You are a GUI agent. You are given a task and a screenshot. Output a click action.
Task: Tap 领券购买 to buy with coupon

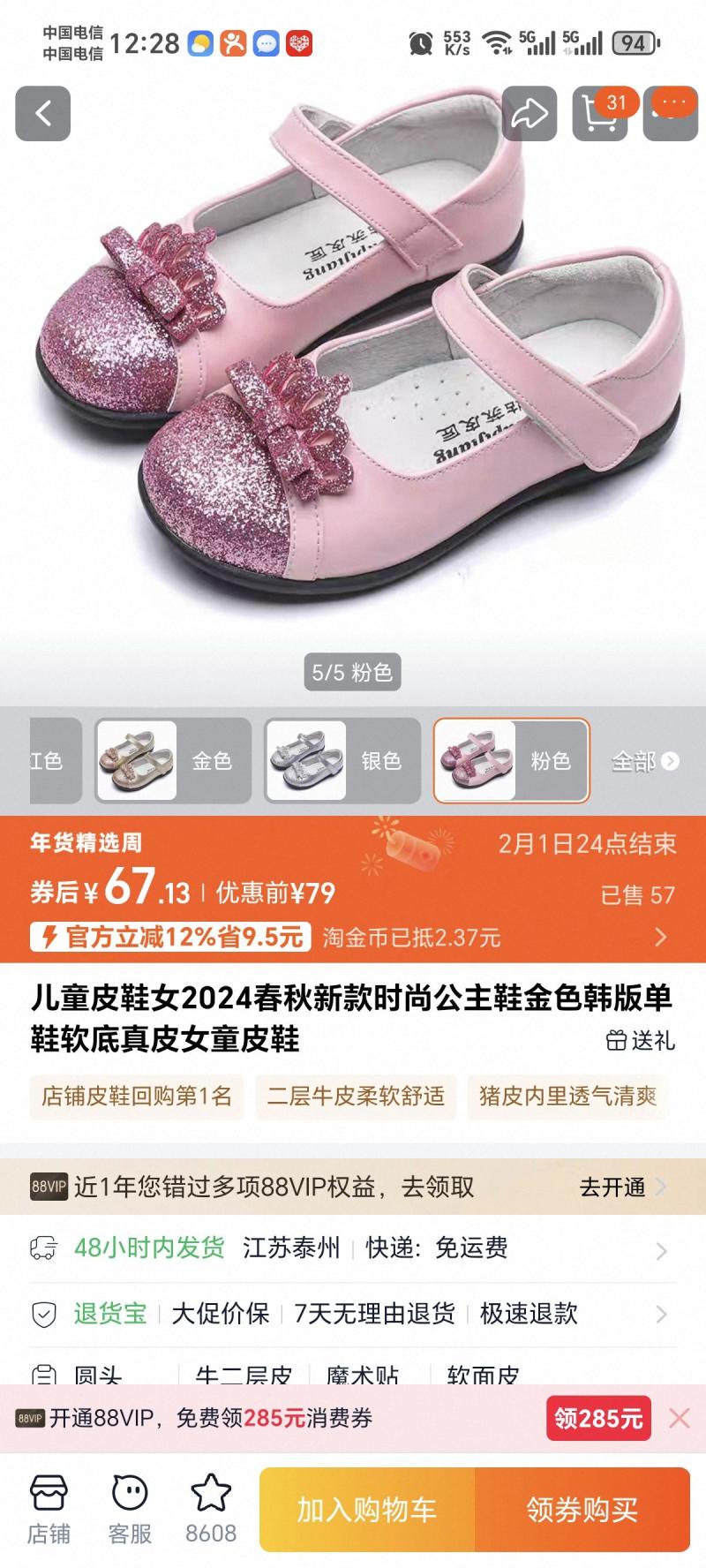582,1510
